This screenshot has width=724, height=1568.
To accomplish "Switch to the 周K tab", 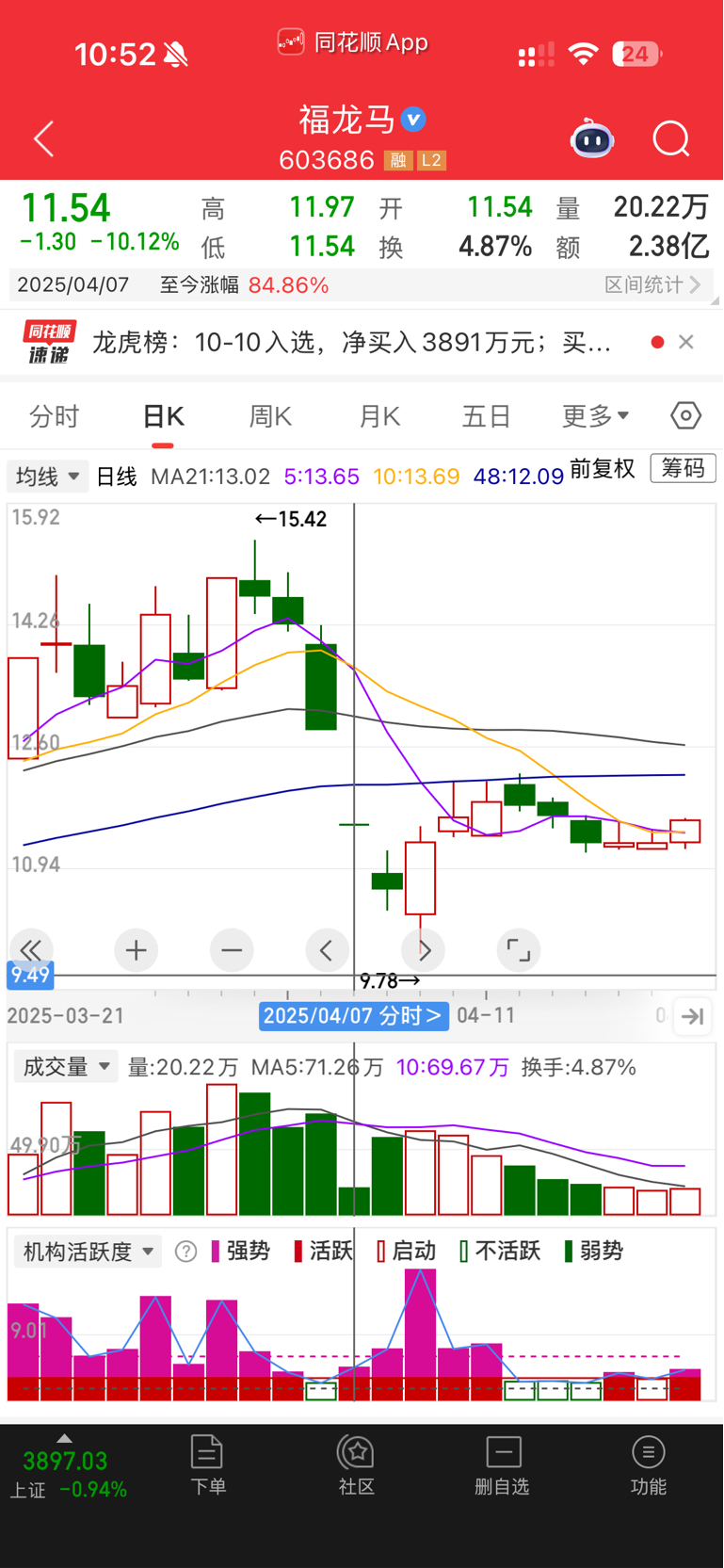I will pos(270,416).
